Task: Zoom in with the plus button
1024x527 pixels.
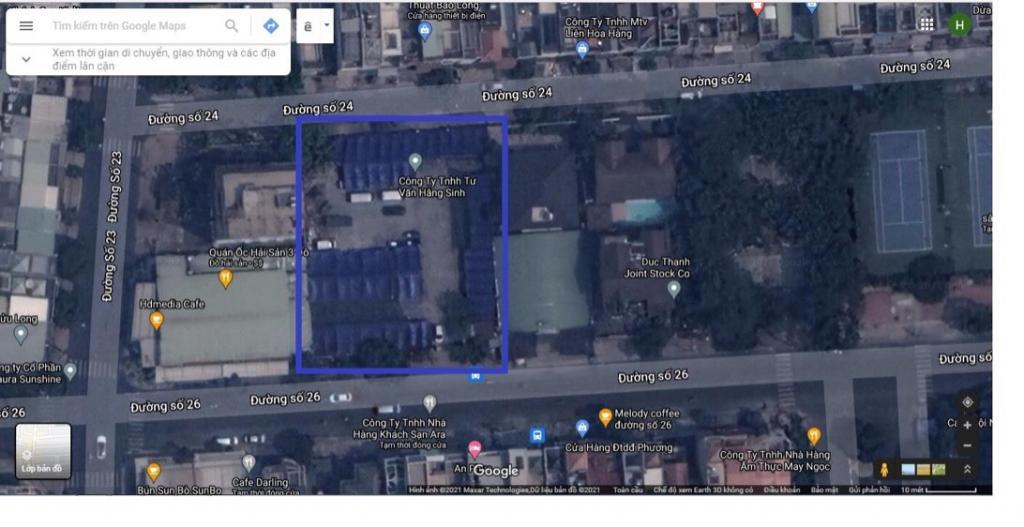Action: [x=967, y=425]
